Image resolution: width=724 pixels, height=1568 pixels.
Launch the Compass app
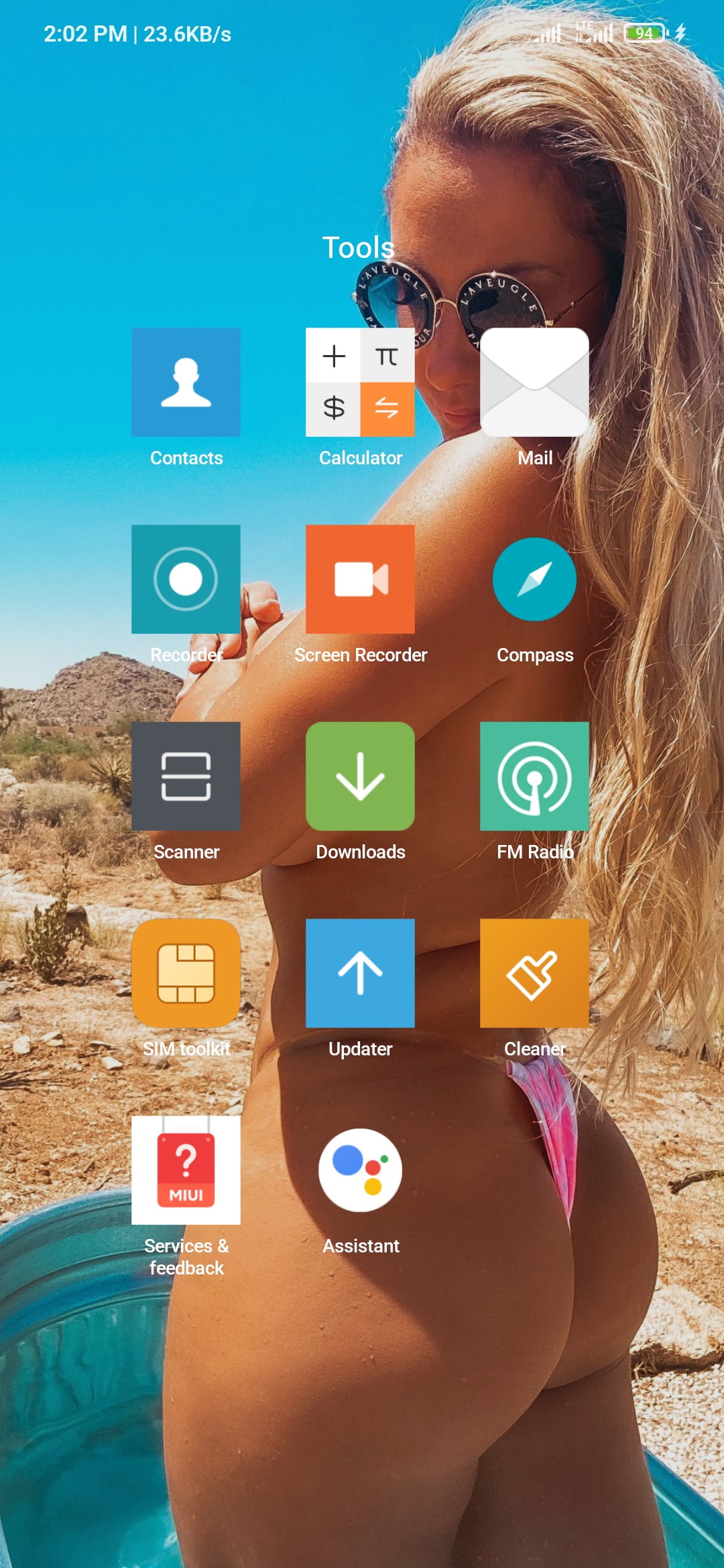pos(534,580)
